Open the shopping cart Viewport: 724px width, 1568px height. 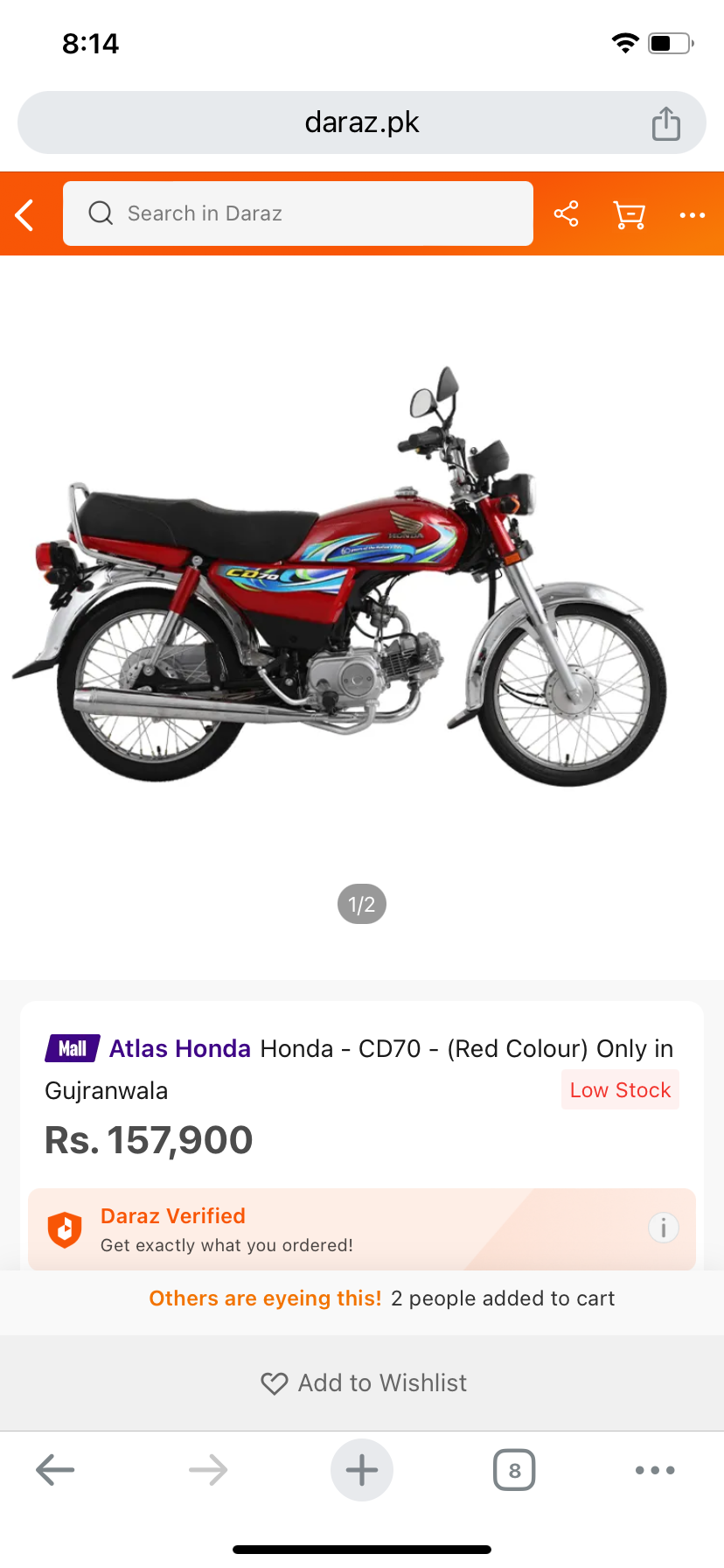pyautogui.click(x=629, y=214)
